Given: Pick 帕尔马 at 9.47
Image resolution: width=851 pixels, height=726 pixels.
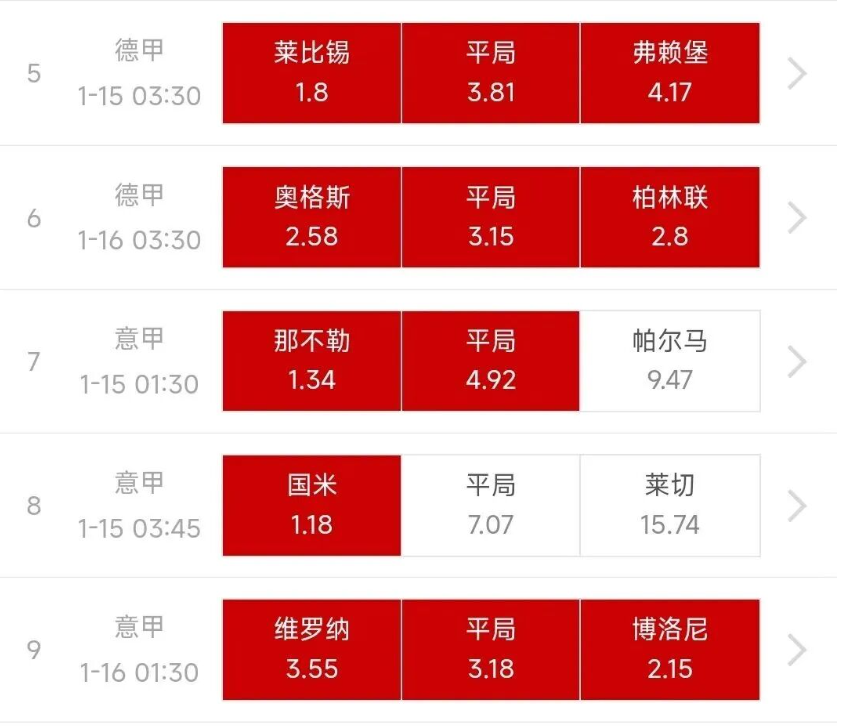Looking at the screenshot, I should pos(669,361).
